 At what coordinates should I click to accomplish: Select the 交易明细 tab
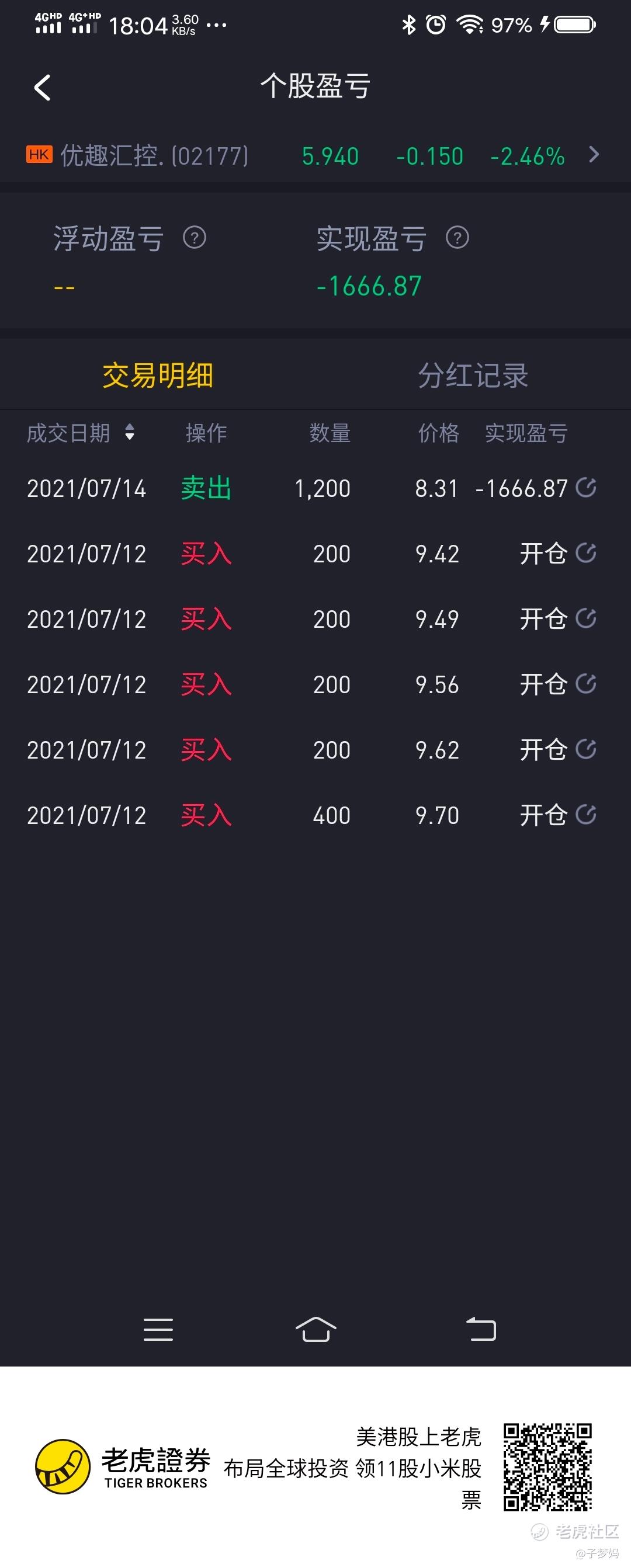[158, 375]
